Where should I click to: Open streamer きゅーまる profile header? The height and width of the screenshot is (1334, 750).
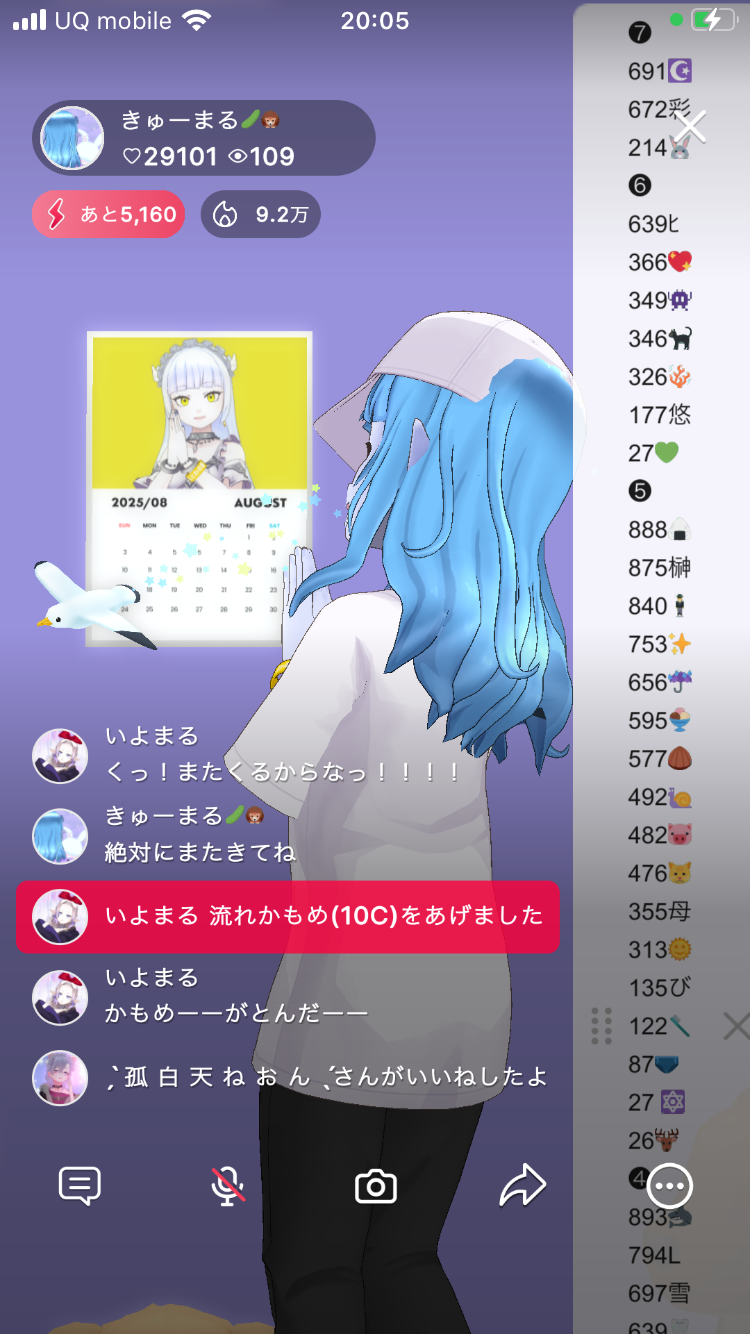204,138
